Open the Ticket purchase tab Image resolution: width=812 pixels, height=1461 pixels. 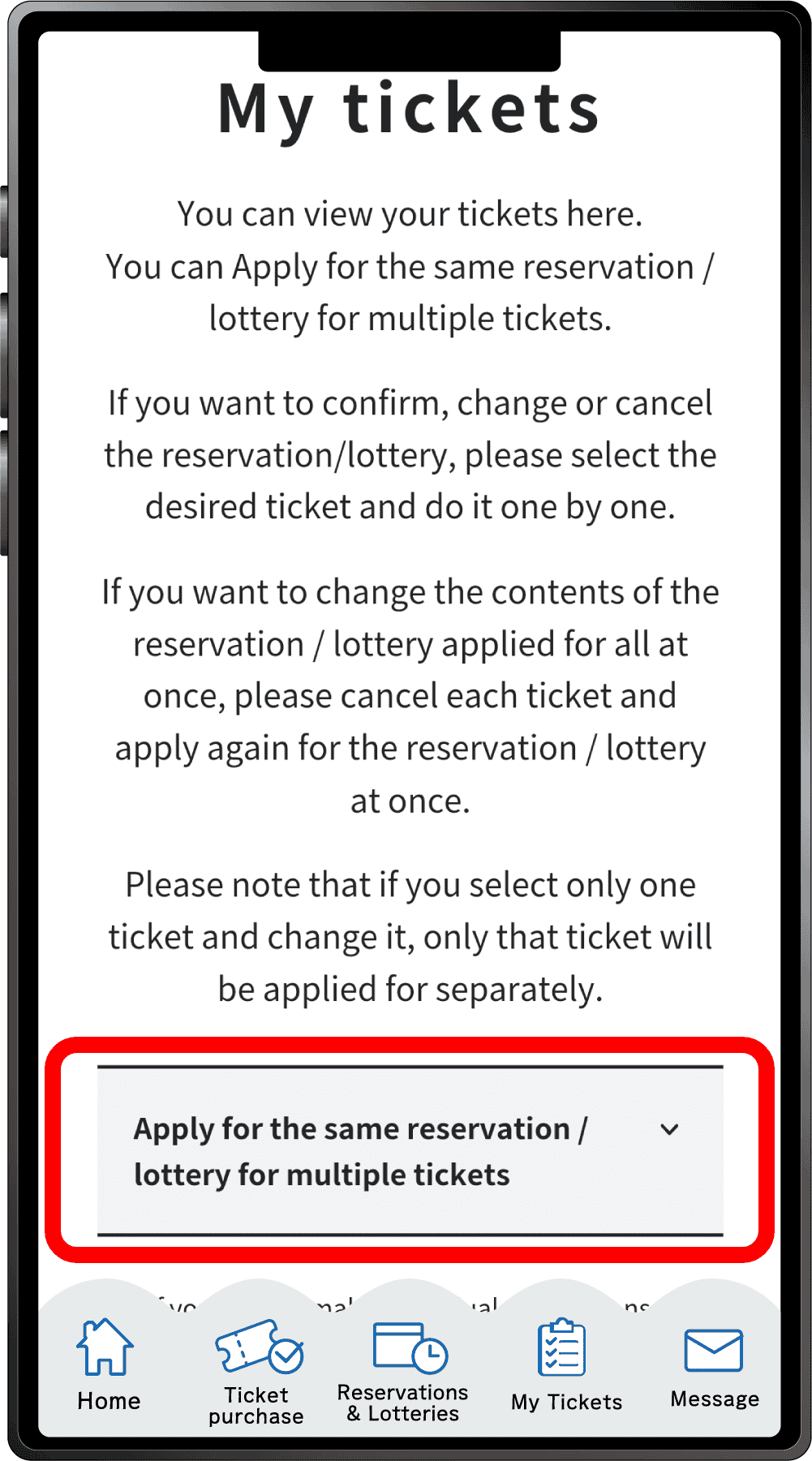click(x=257, y=1372)
